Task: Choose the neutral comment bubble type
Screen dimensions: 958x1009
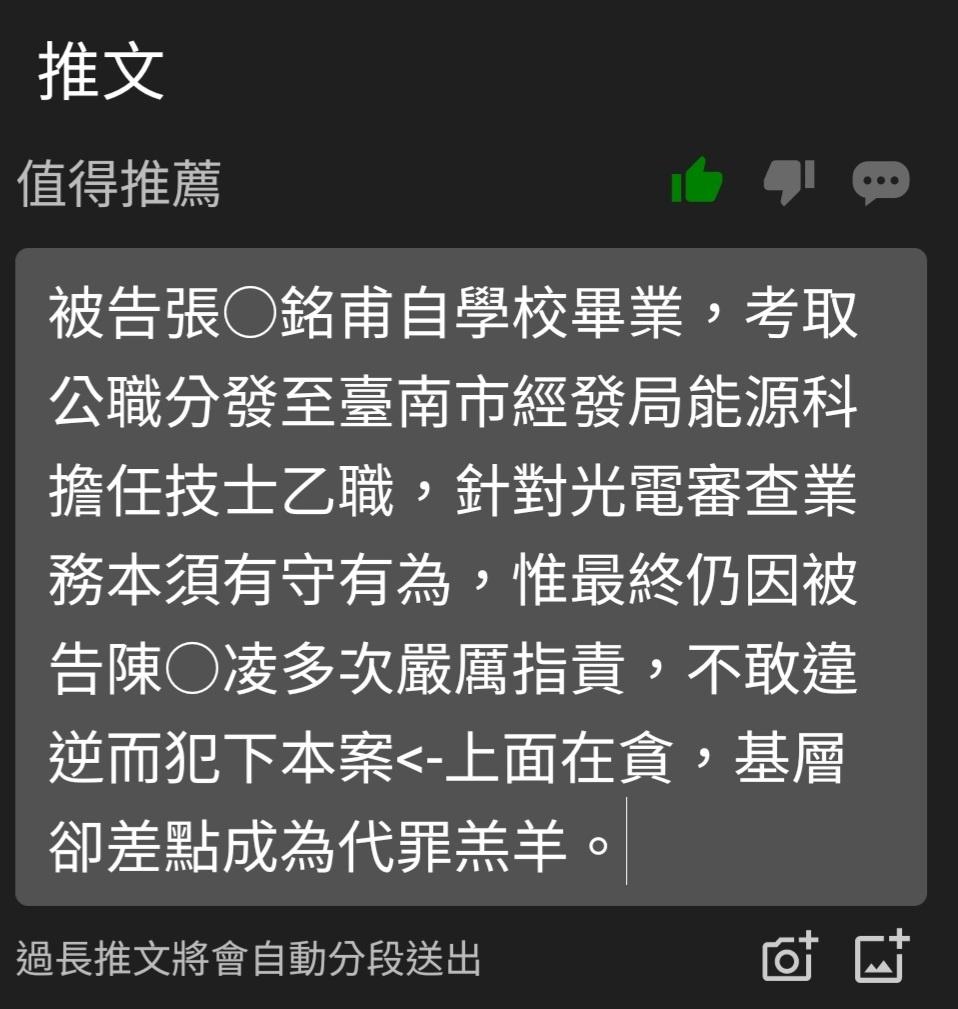Action: pyautogui.click(x=880, y=182)
